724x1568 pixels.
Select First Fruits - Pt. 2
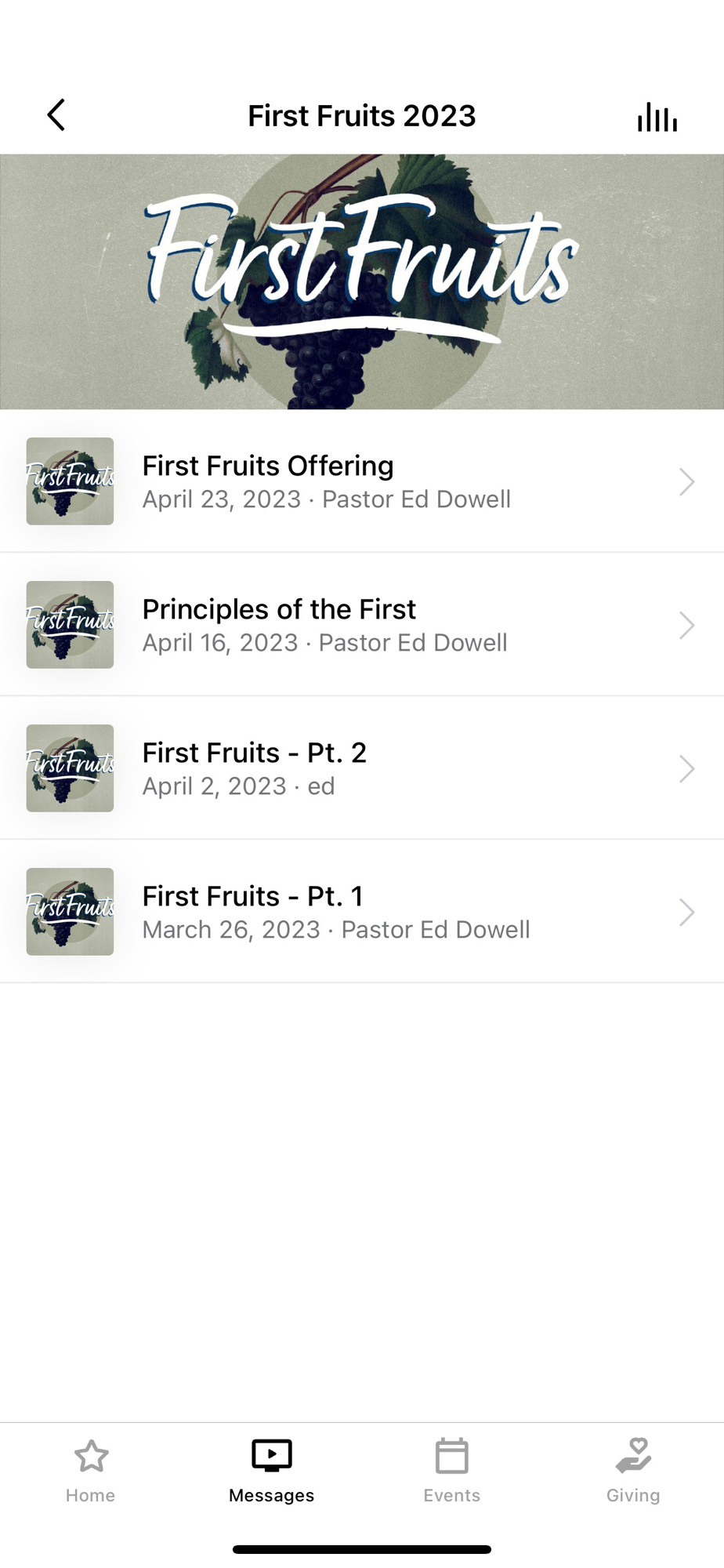[x=360, y=768]
